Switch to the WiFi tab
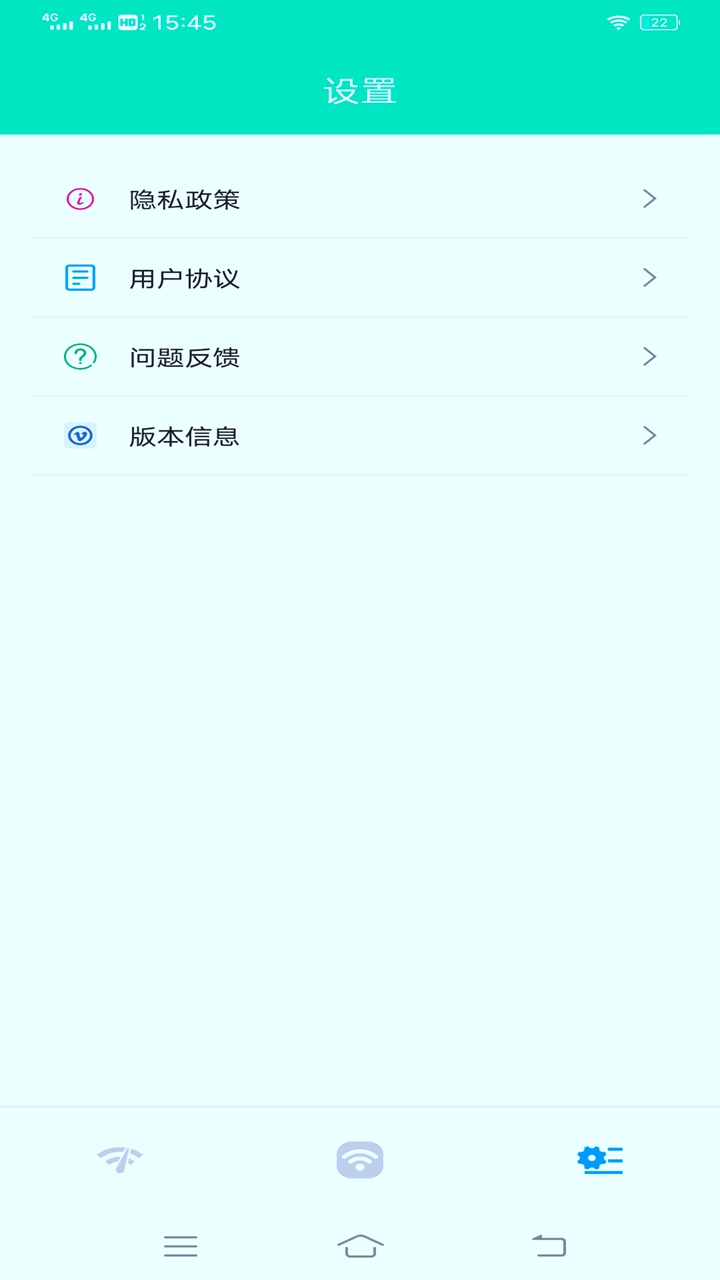The width and height of the screenshot is (720, 1280). [360, 1159]
